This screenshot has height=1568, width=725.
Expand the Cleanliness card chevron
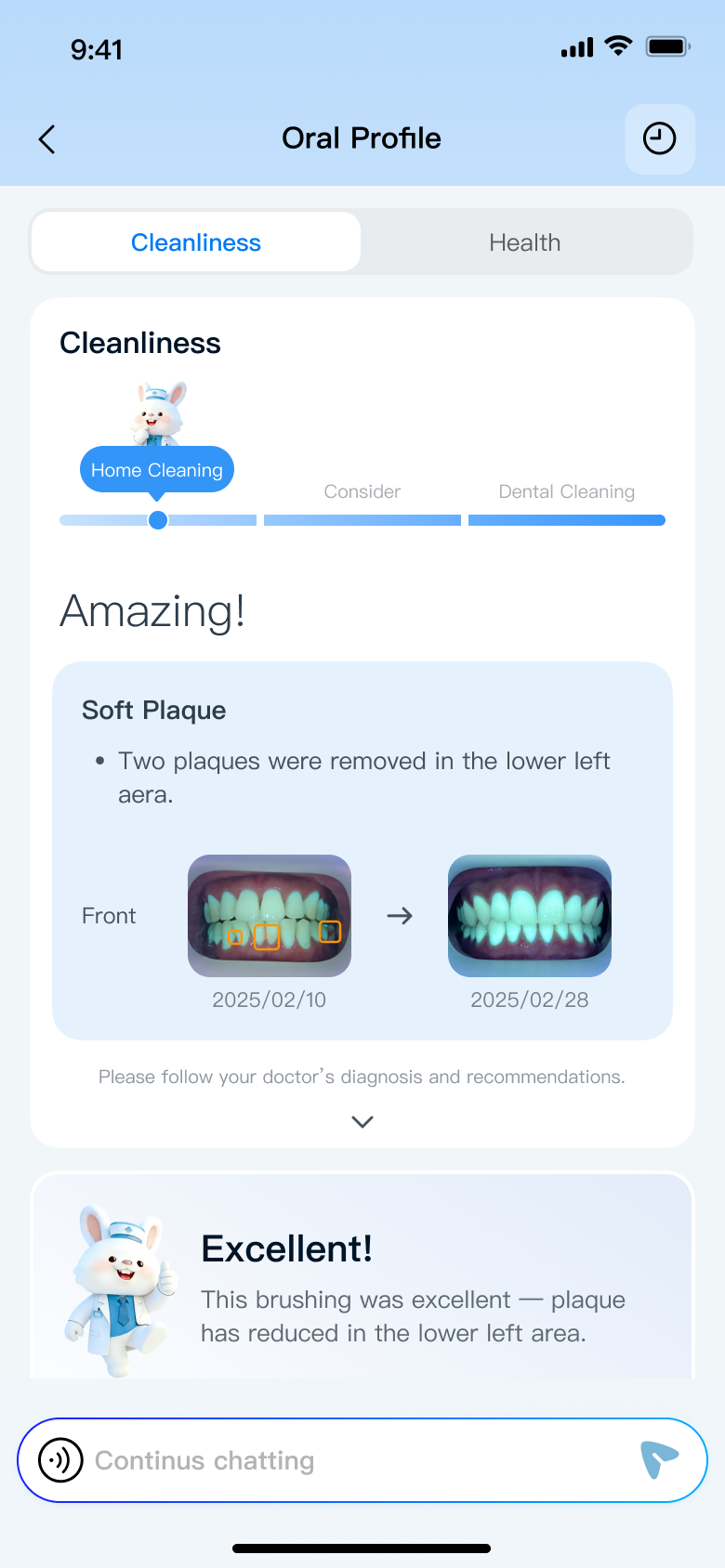tap(362, 1121)
